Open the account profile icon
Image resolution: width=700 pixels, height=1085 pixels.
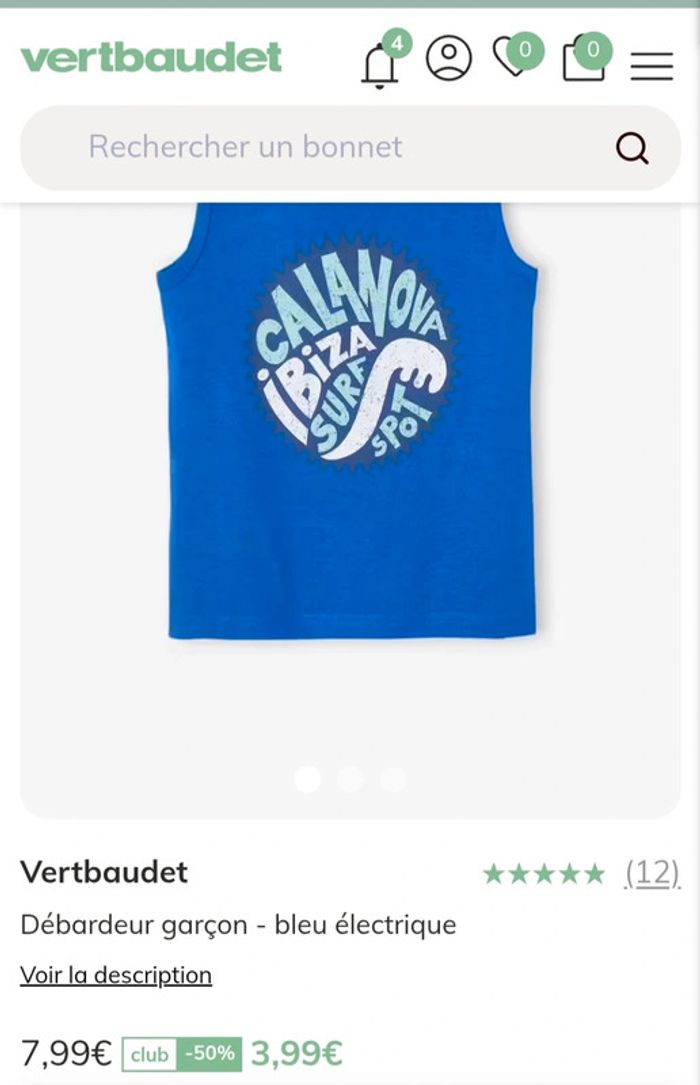click(449, 58)
